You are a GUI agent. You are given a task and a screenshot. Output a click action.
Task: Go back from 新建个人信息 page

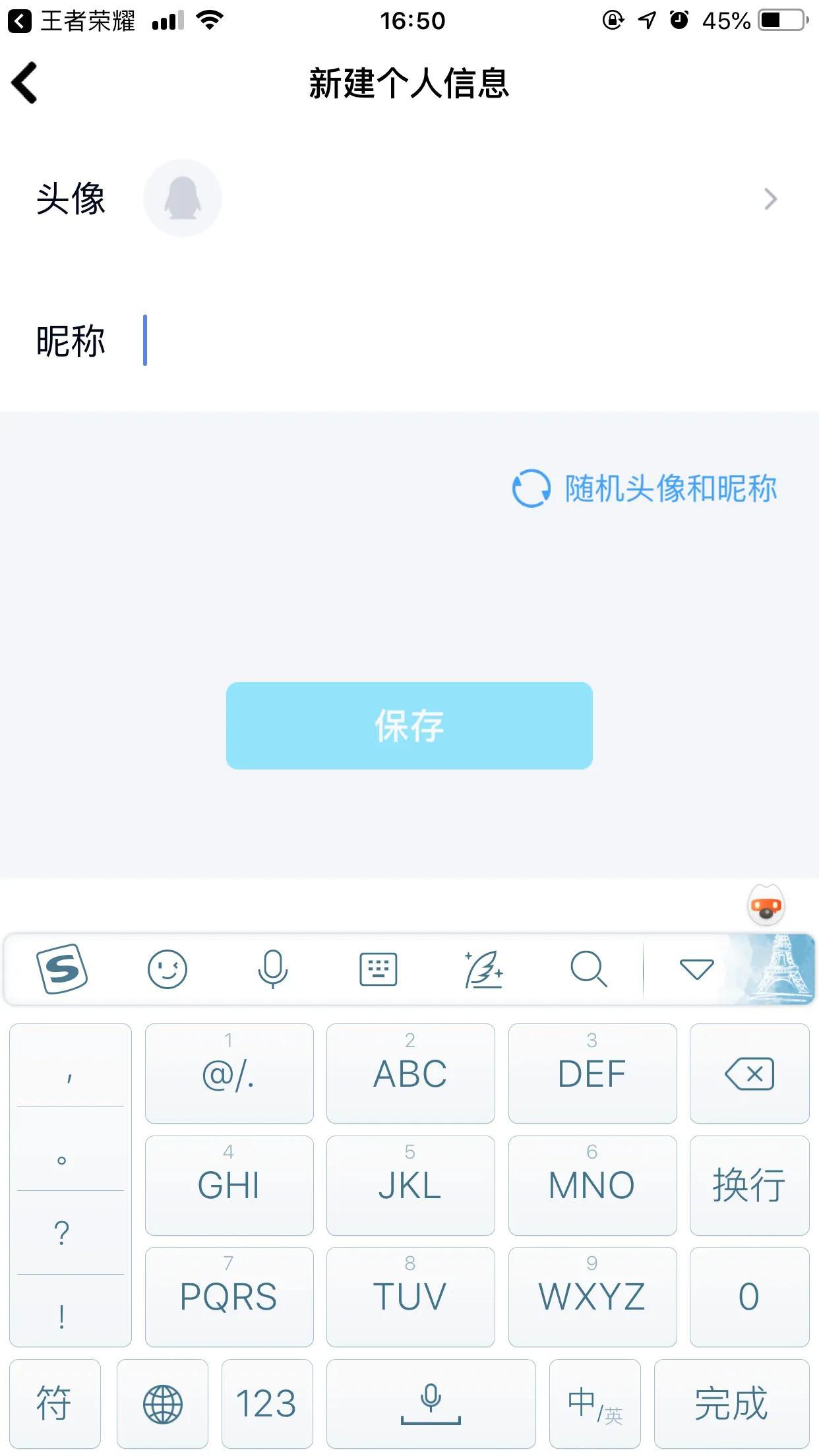coord(25,83)
